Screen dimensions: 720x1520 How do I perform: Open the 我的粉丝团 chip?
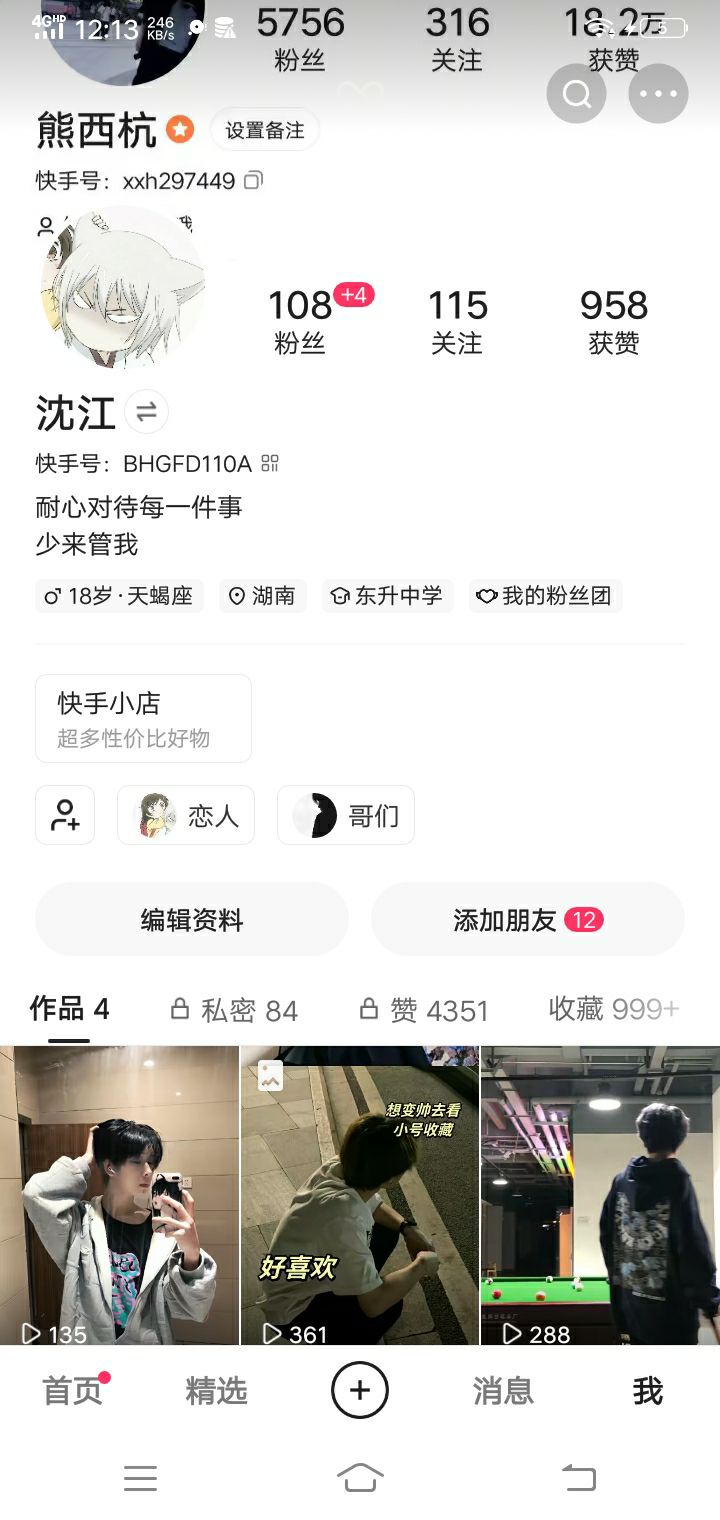pos(545,596)
